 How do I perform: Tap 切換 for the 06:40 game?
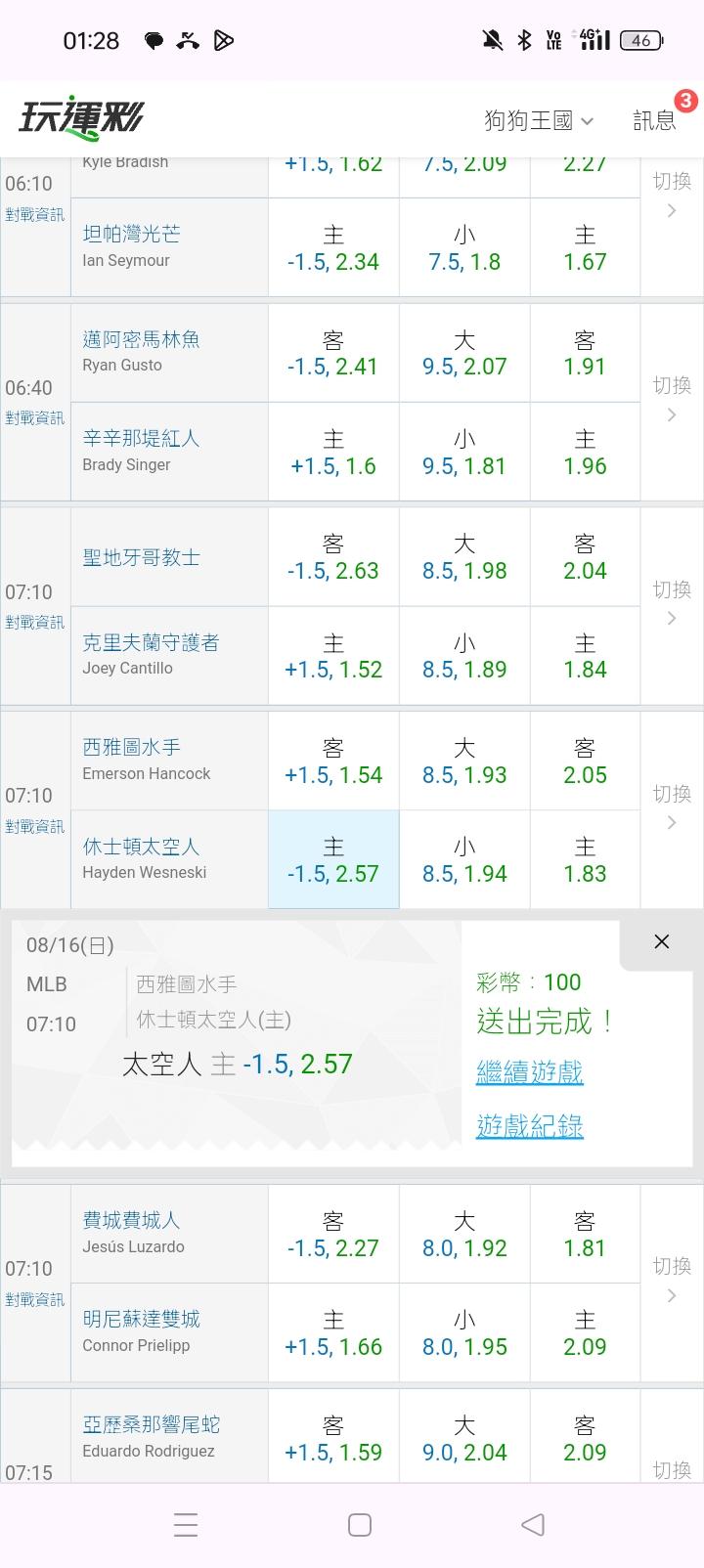[x=672, y=399]
